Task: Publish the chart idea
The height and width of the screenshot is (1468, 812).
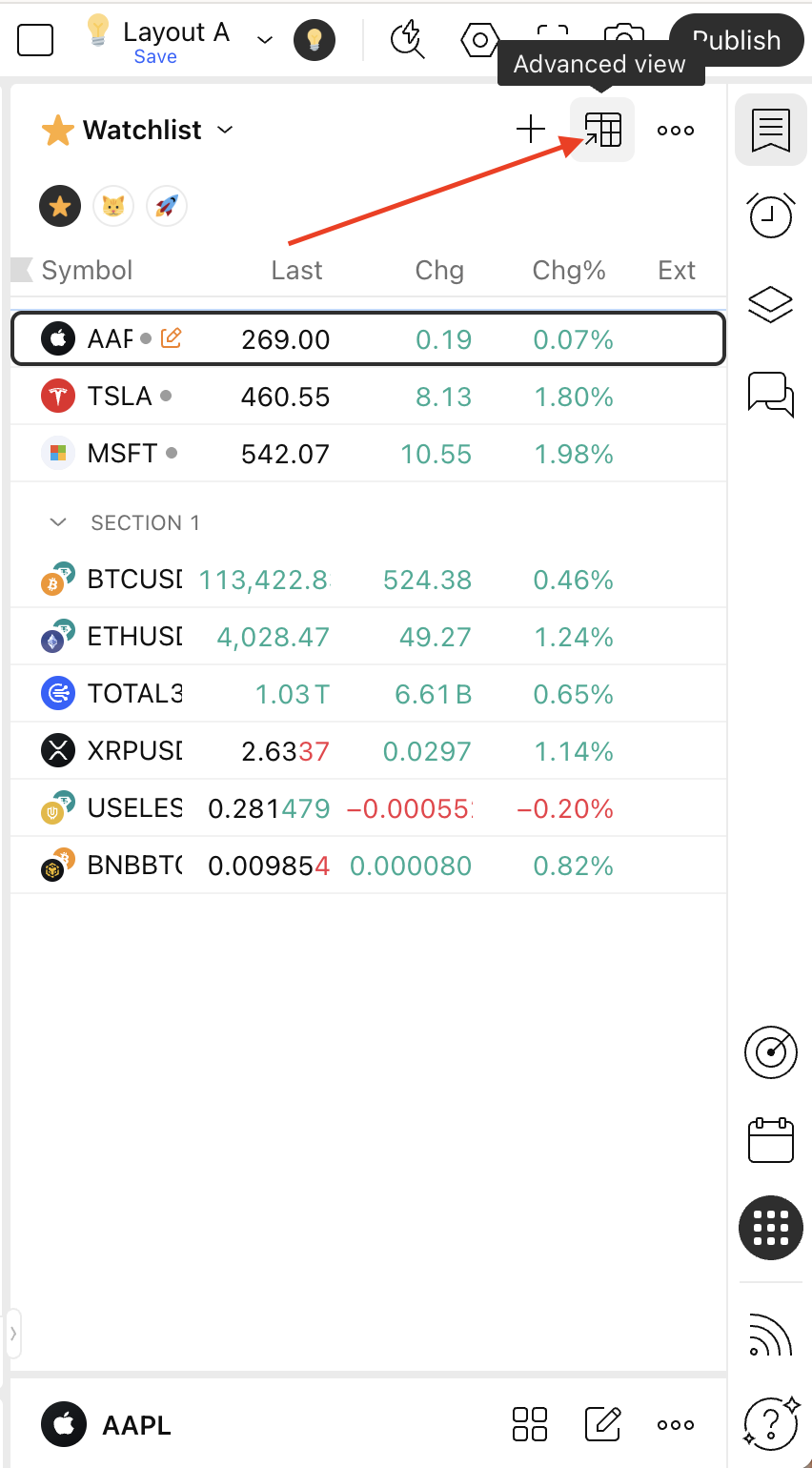Action: 736,40
